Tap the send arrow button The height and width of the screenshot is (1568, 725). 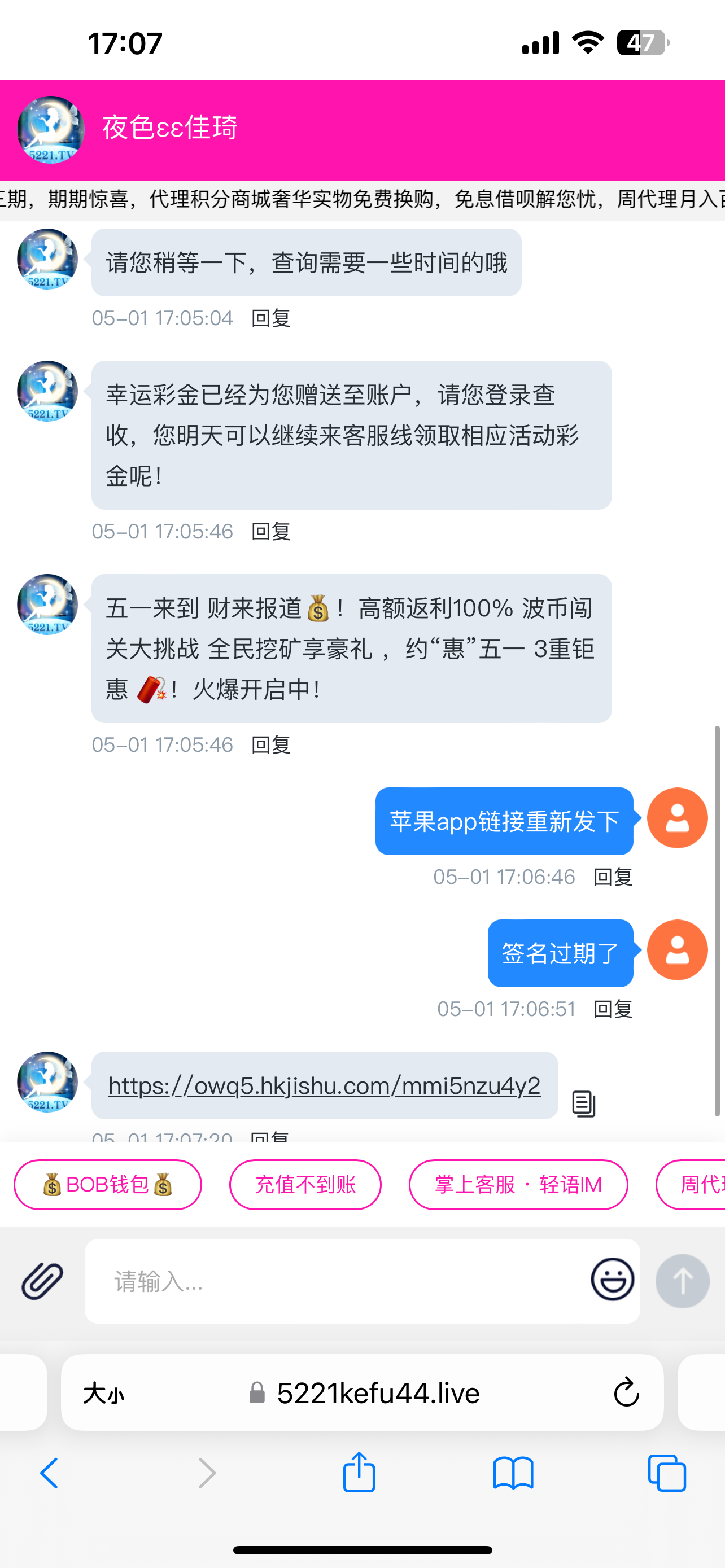click(682, 1281)
